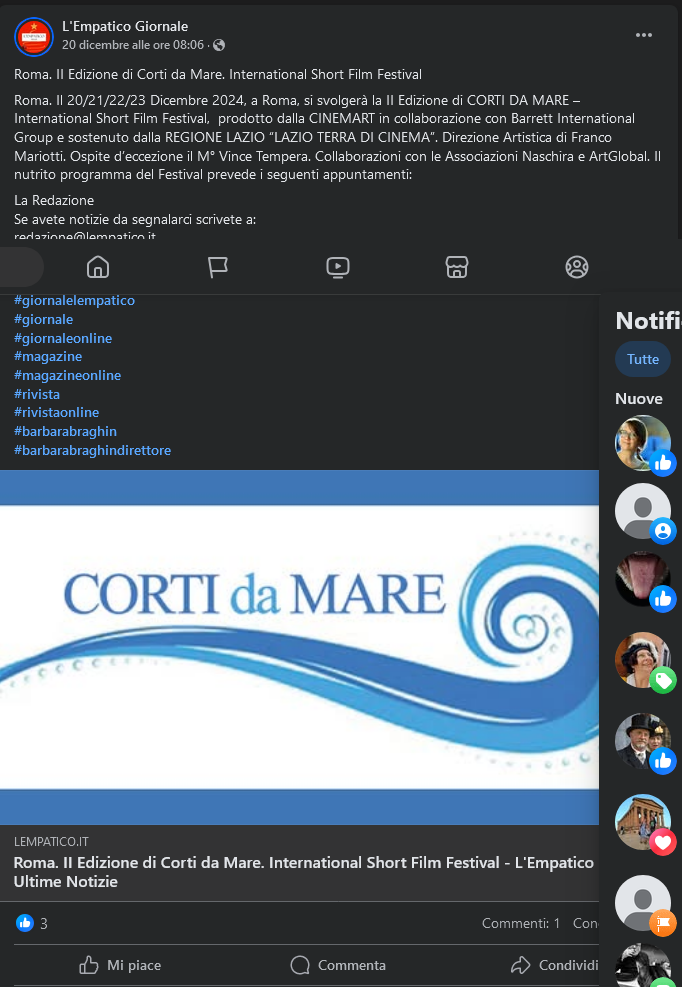Viewport: 682px width, 987px height.
Task: View the one comment on the post
Action: tap(521, 923)
